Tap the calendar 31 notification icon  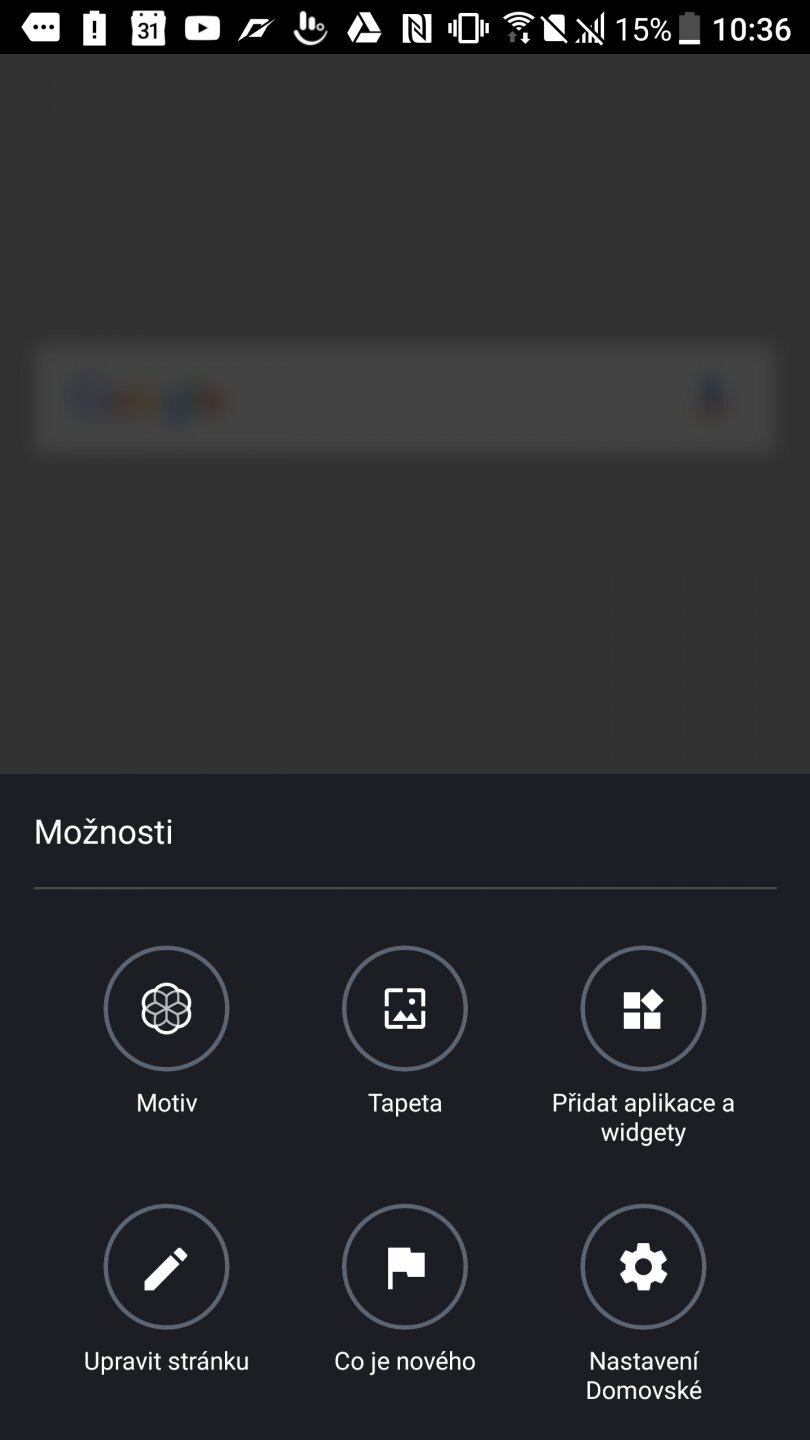[148, 28]
